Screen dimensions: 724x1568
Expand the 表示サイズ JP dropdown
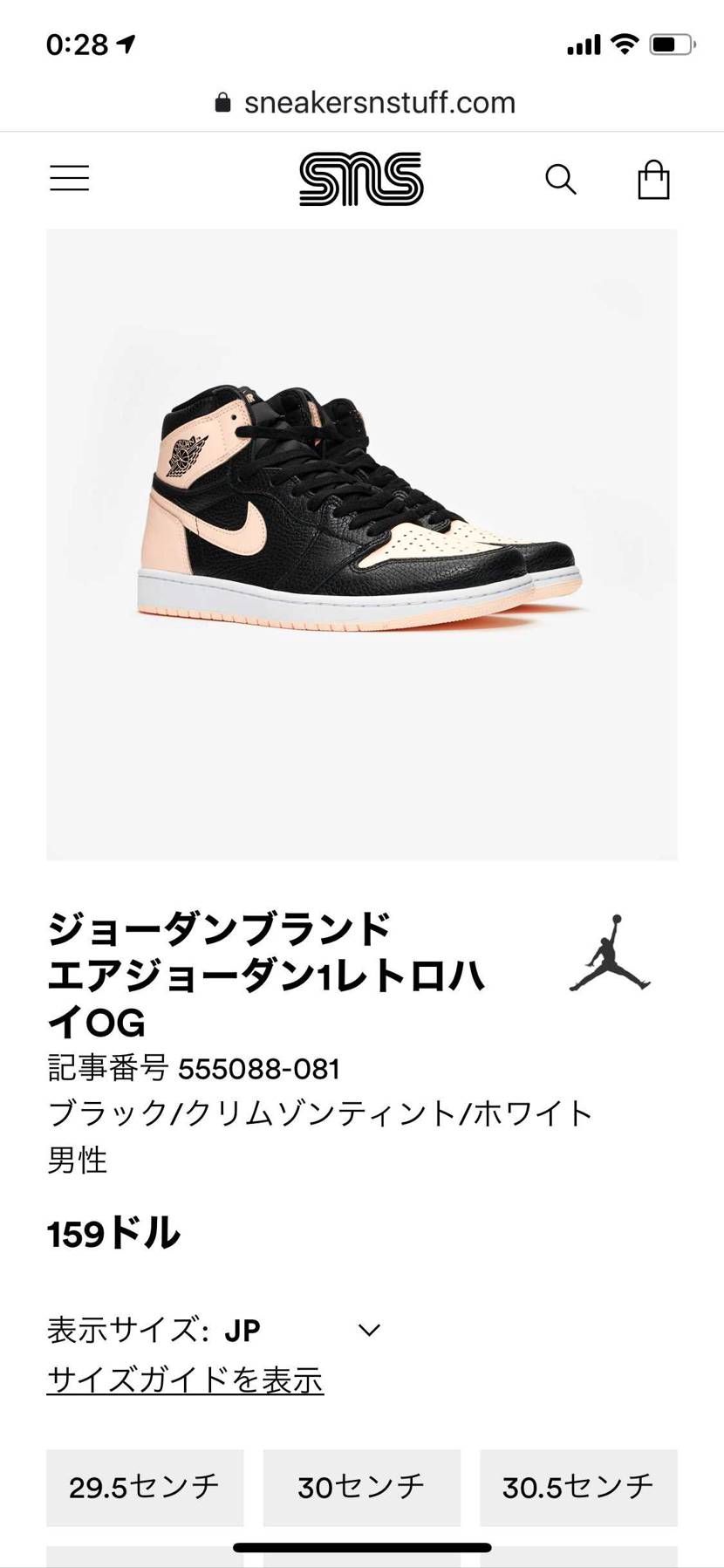point(215,1330)
